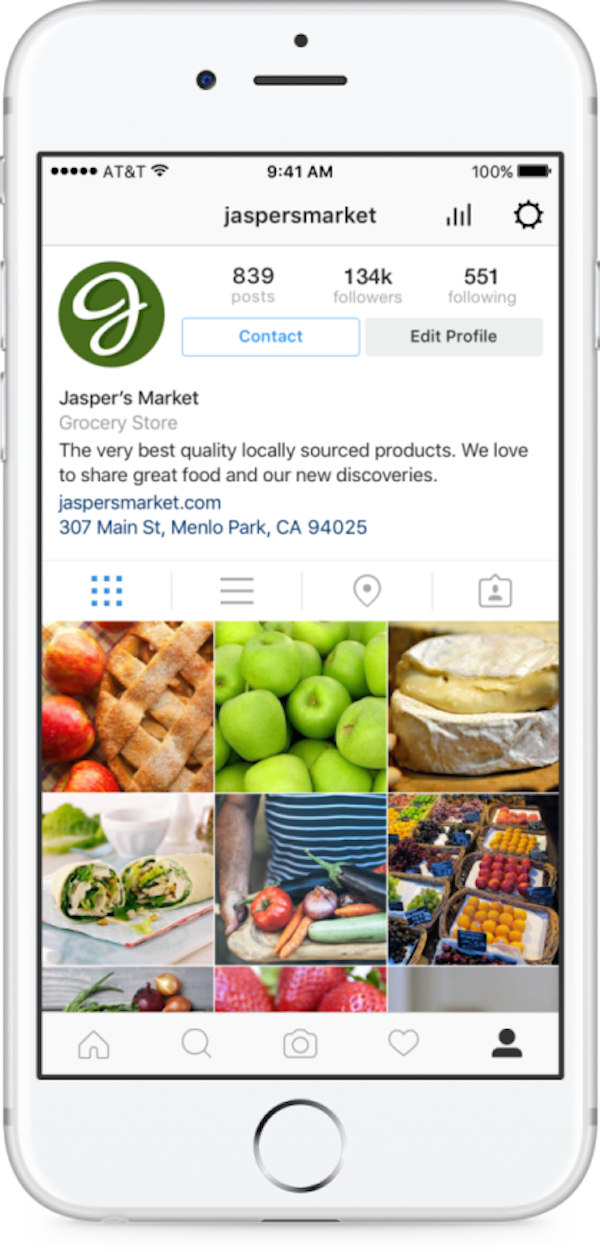Open the camera tab
The width and height of the screenshot is (600, 1252).
tap(300, 1044)
